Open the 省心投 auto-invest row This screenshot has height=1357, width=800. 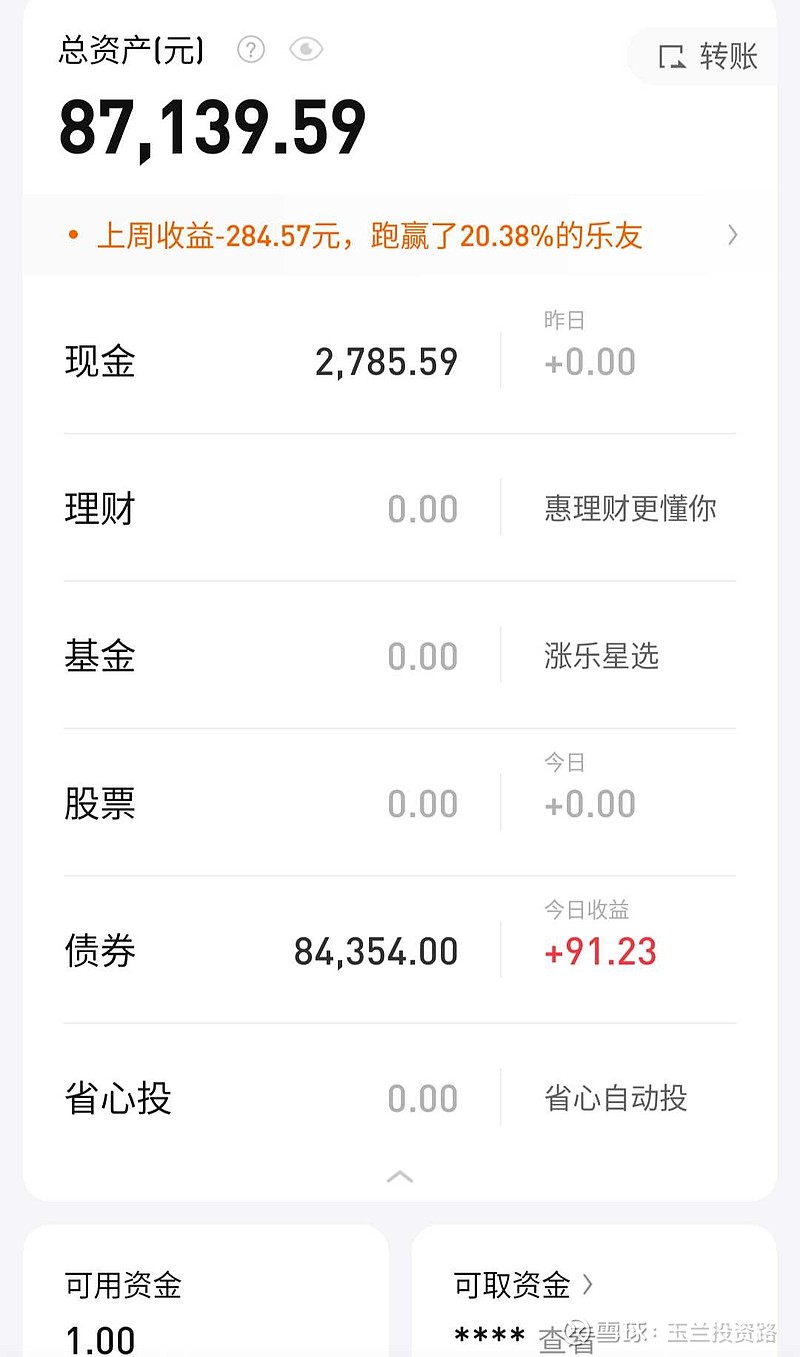coord(400,1098)
